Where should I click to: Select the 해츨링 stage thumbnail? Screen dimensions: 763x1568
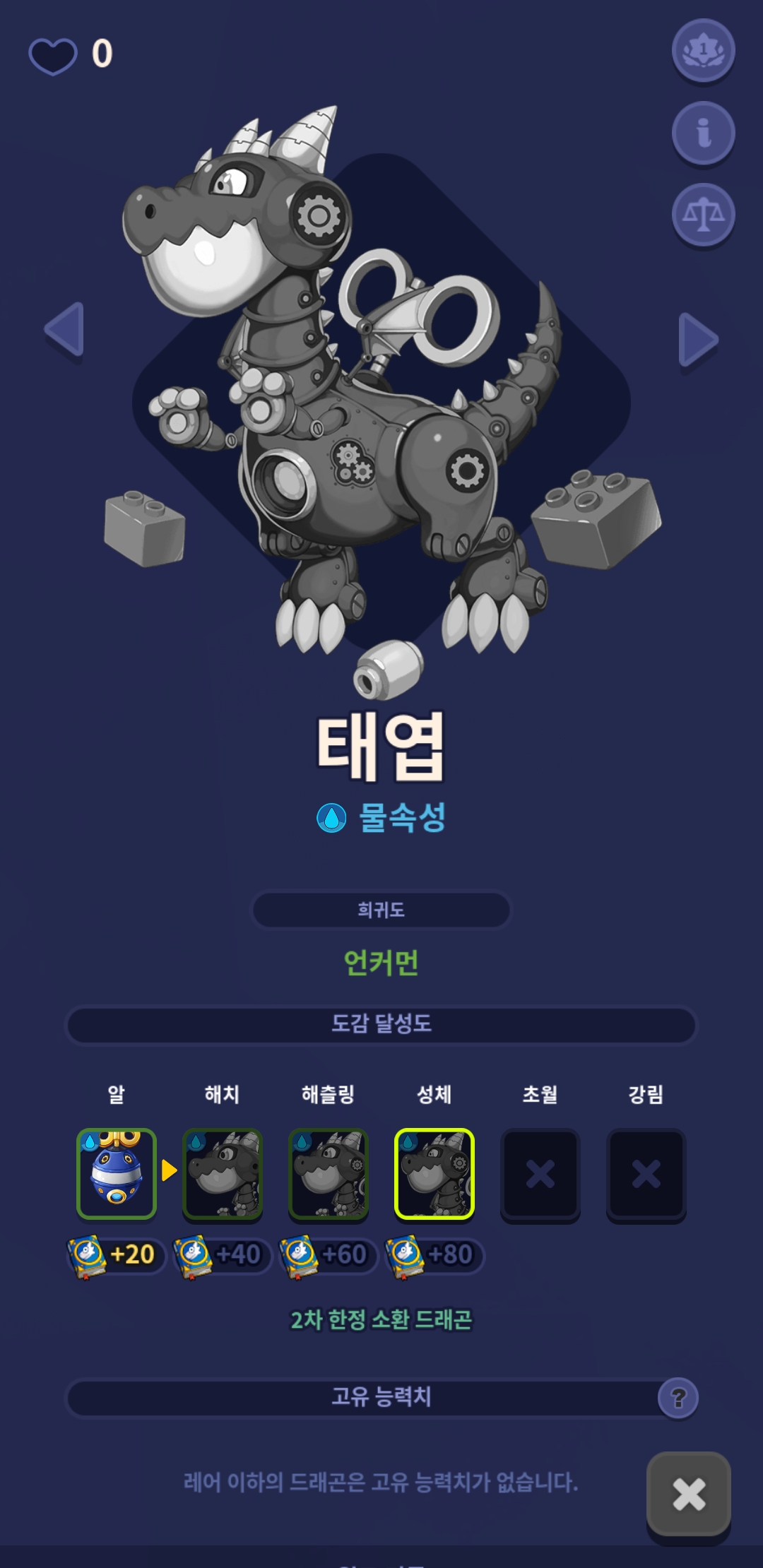point(329,1174)
